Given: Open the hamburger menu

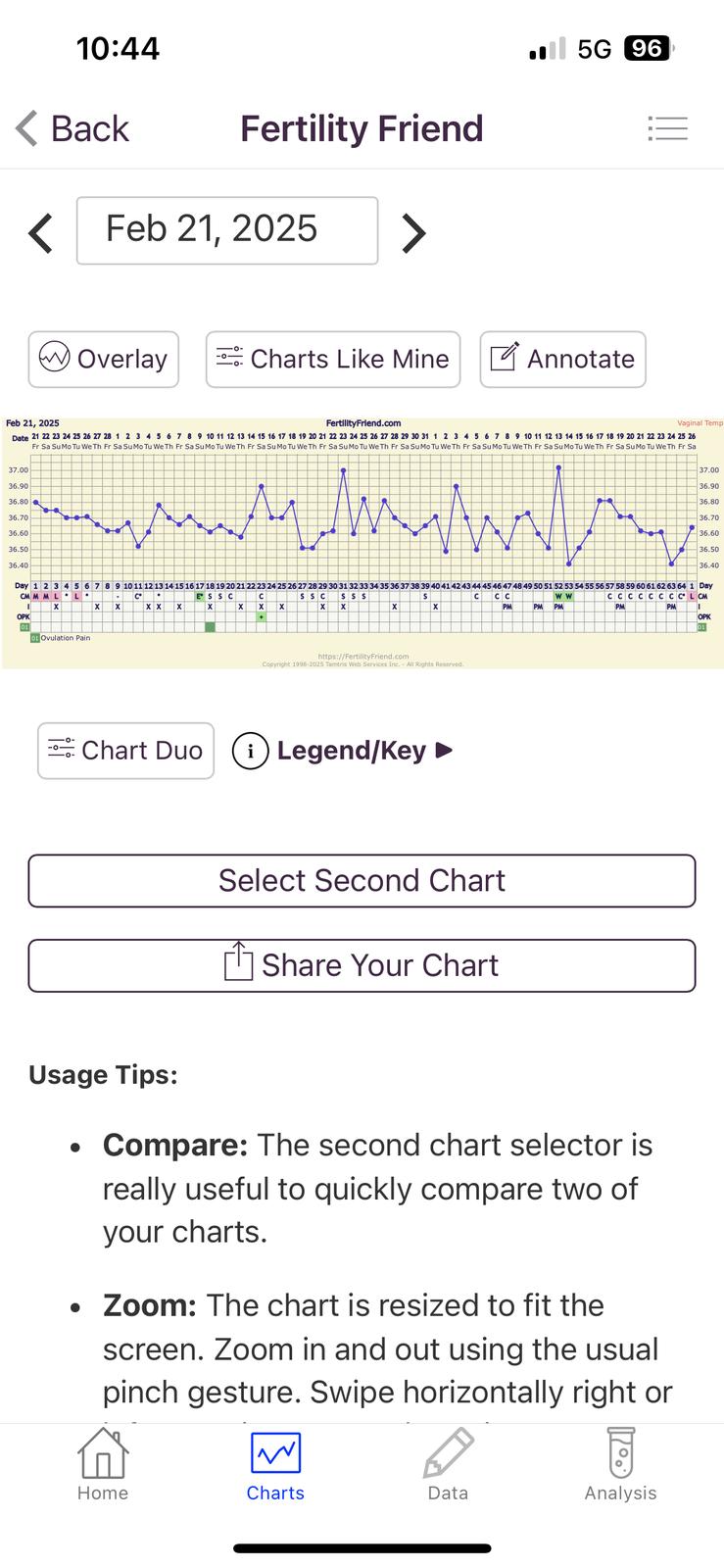Looking at the screenshot, I should (667, 128).
